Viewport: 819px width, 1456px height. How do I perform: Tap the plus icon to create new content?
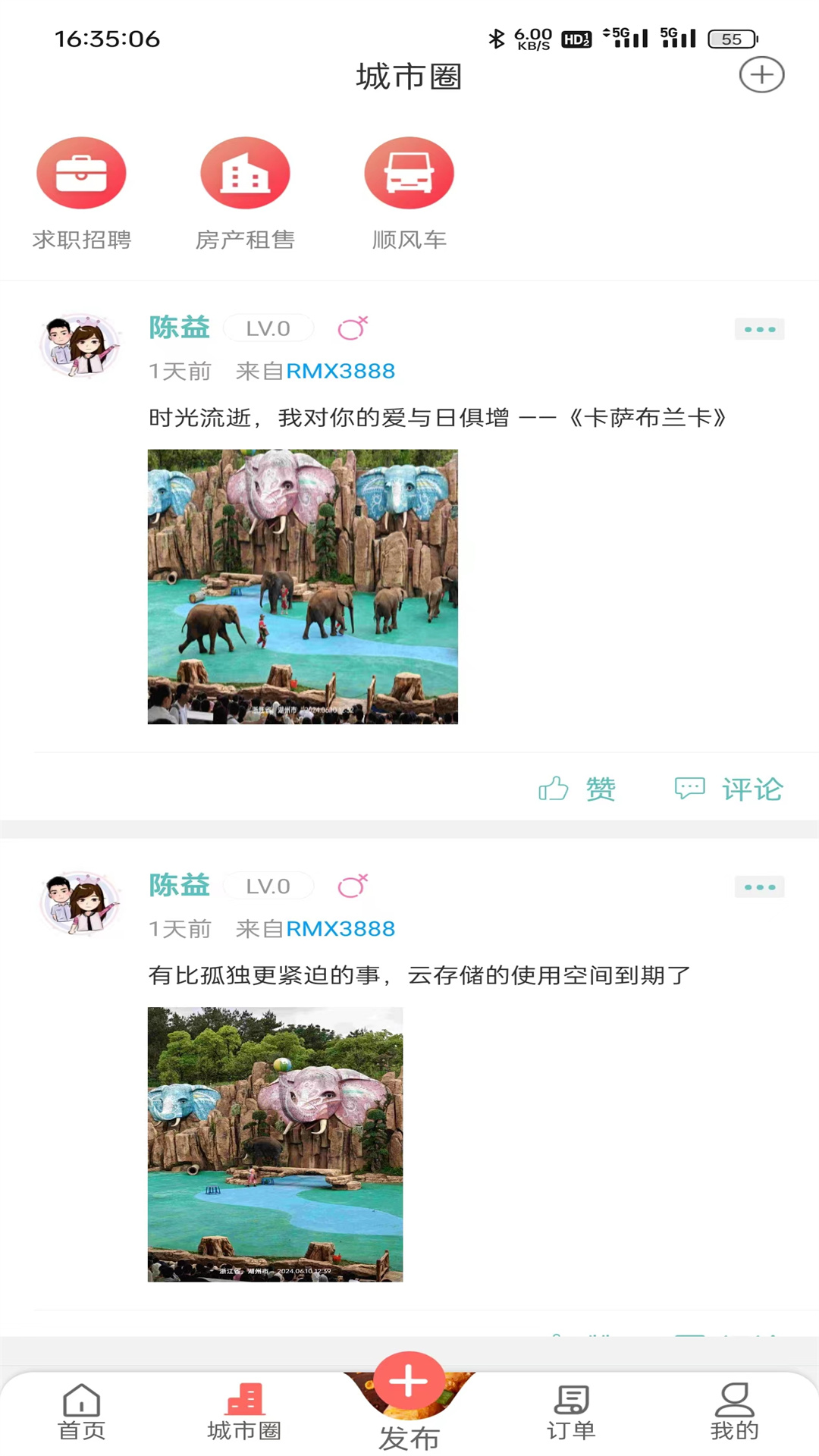(x=761, y=74)
